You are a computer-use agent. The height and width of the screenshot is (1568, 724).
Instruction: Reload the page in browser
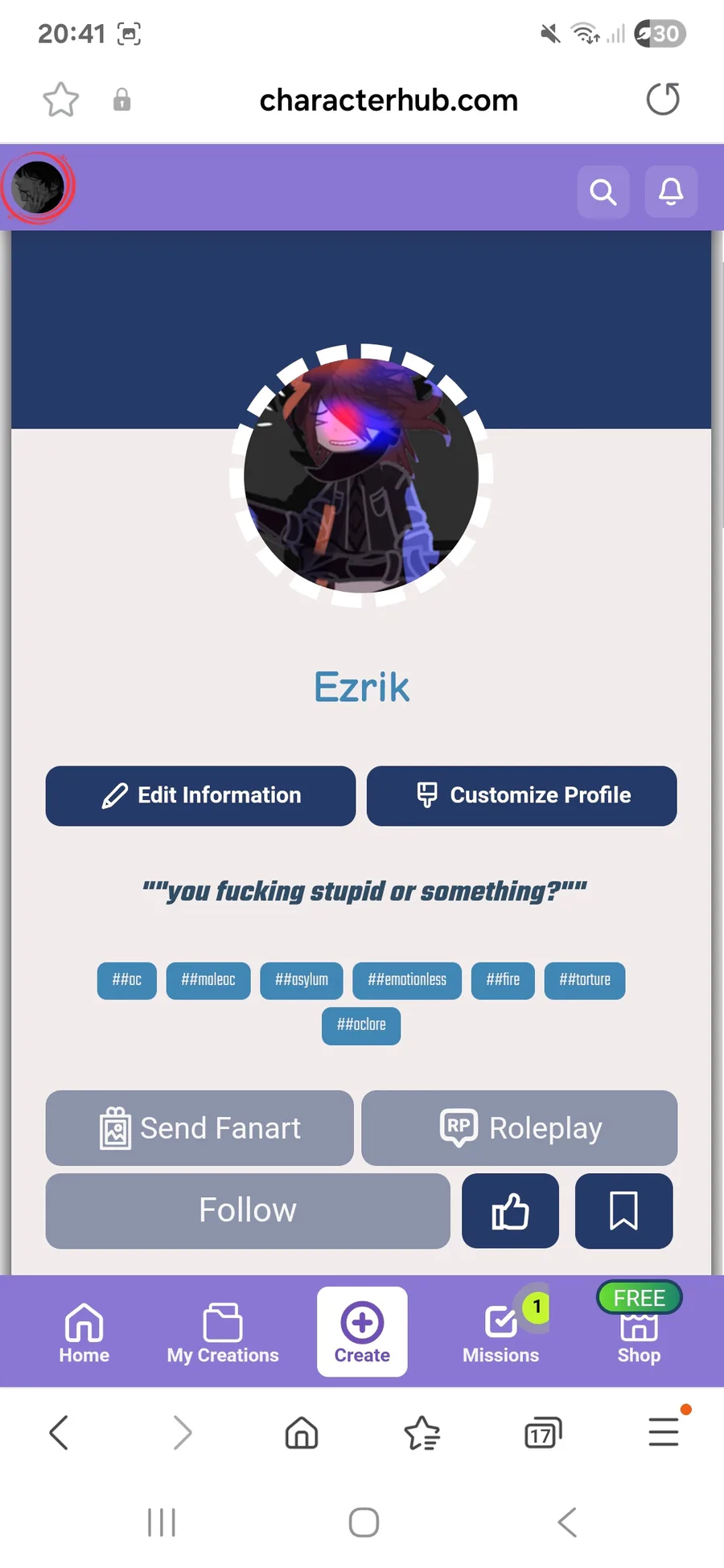tap(663, 100)
